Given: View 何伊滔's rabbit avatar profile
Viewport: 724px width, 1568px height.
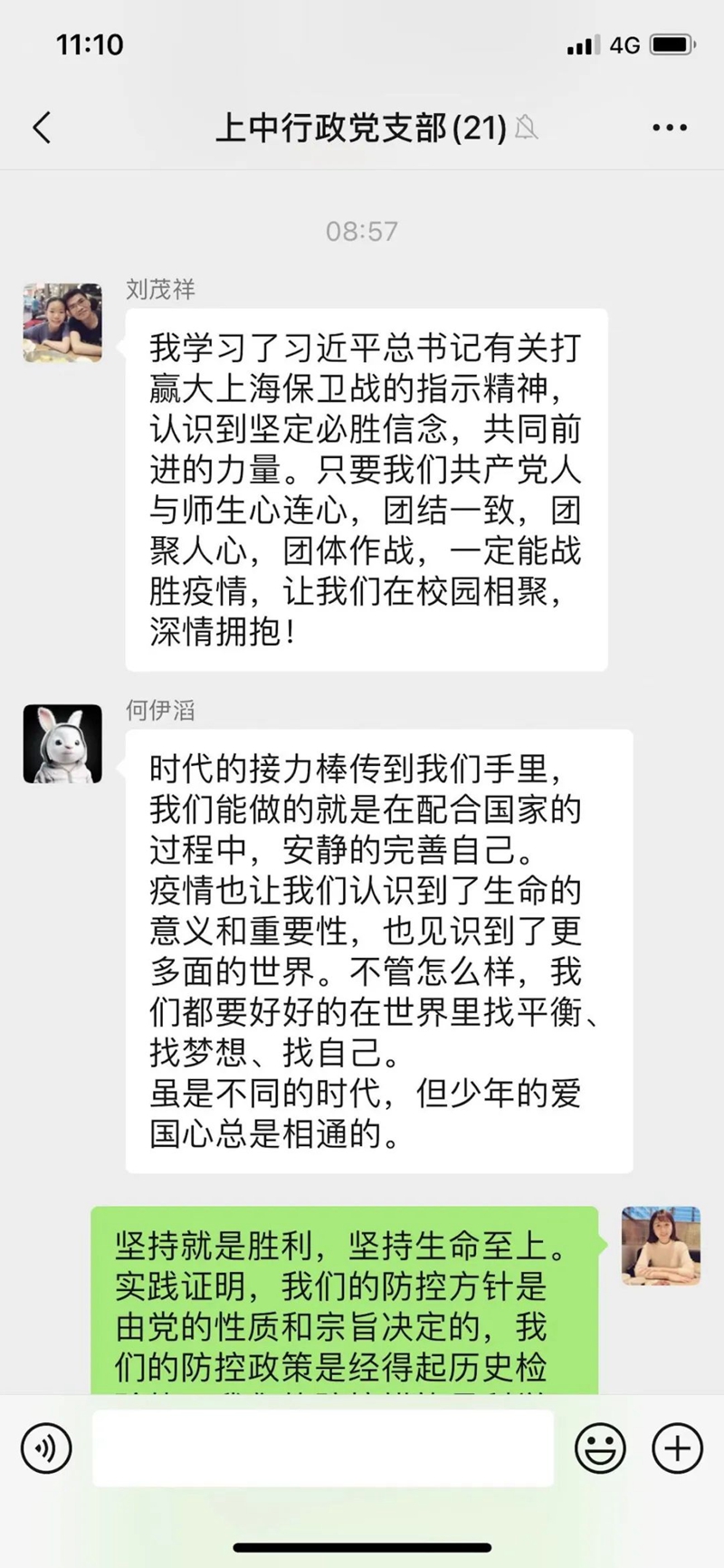Looking at the screenshot, I should pos(62,744).
